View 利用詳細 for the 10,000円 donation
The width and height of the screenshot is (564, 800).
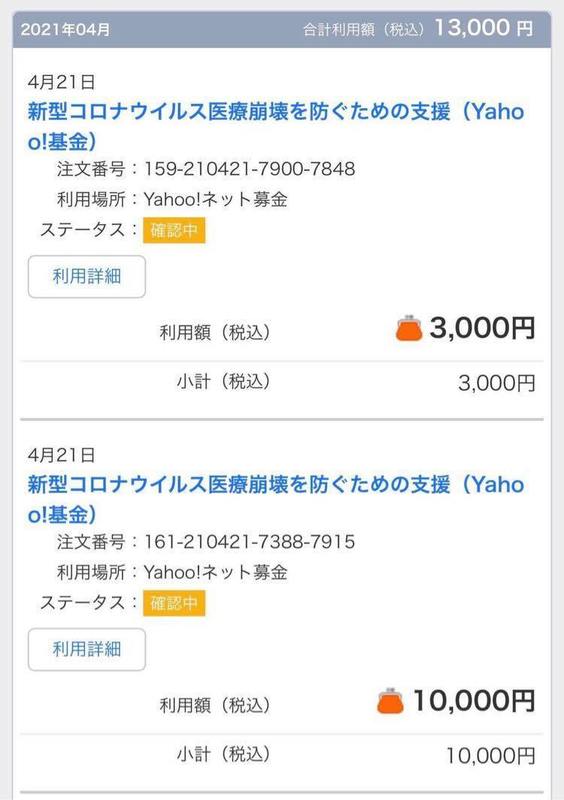[87, 649]
